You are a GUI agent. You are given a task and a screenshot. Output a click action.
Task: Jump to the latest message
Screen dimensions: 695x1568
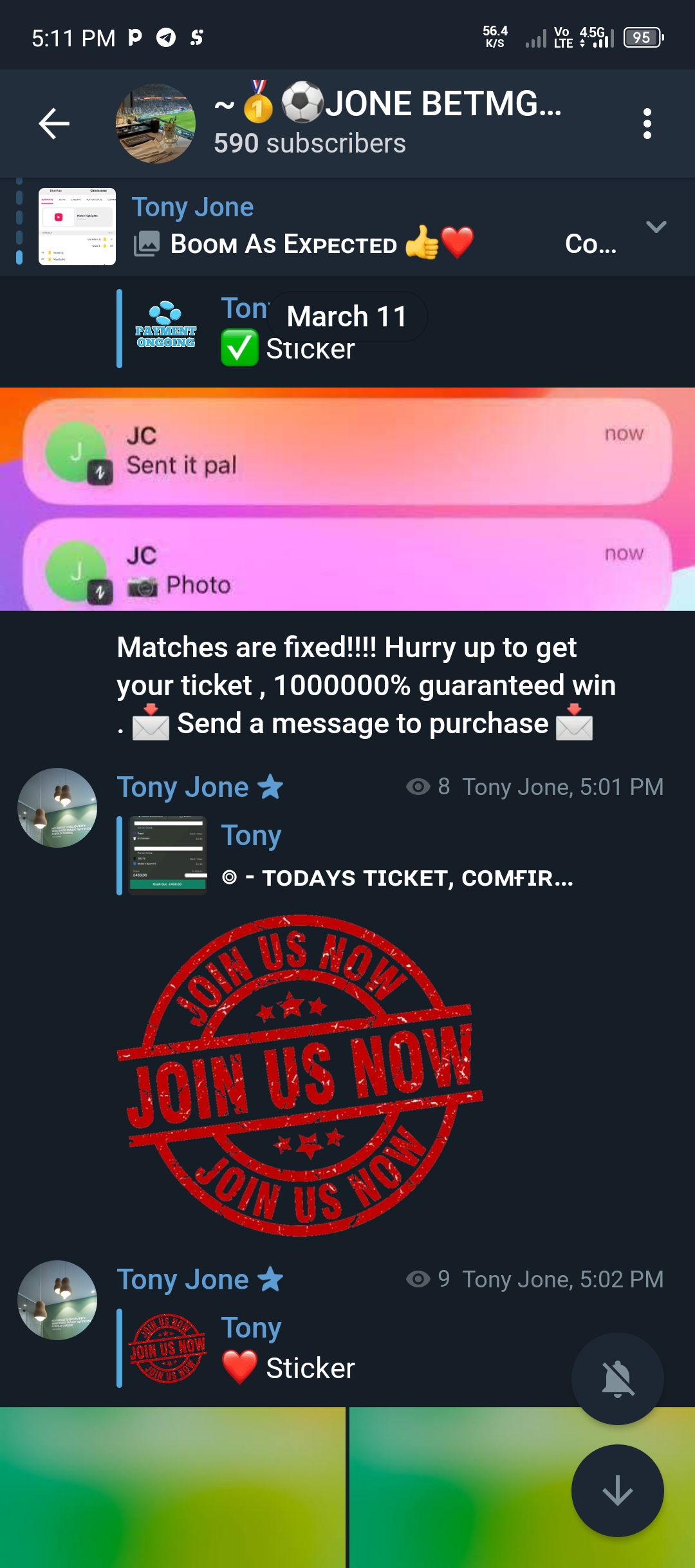[617, 1491]
